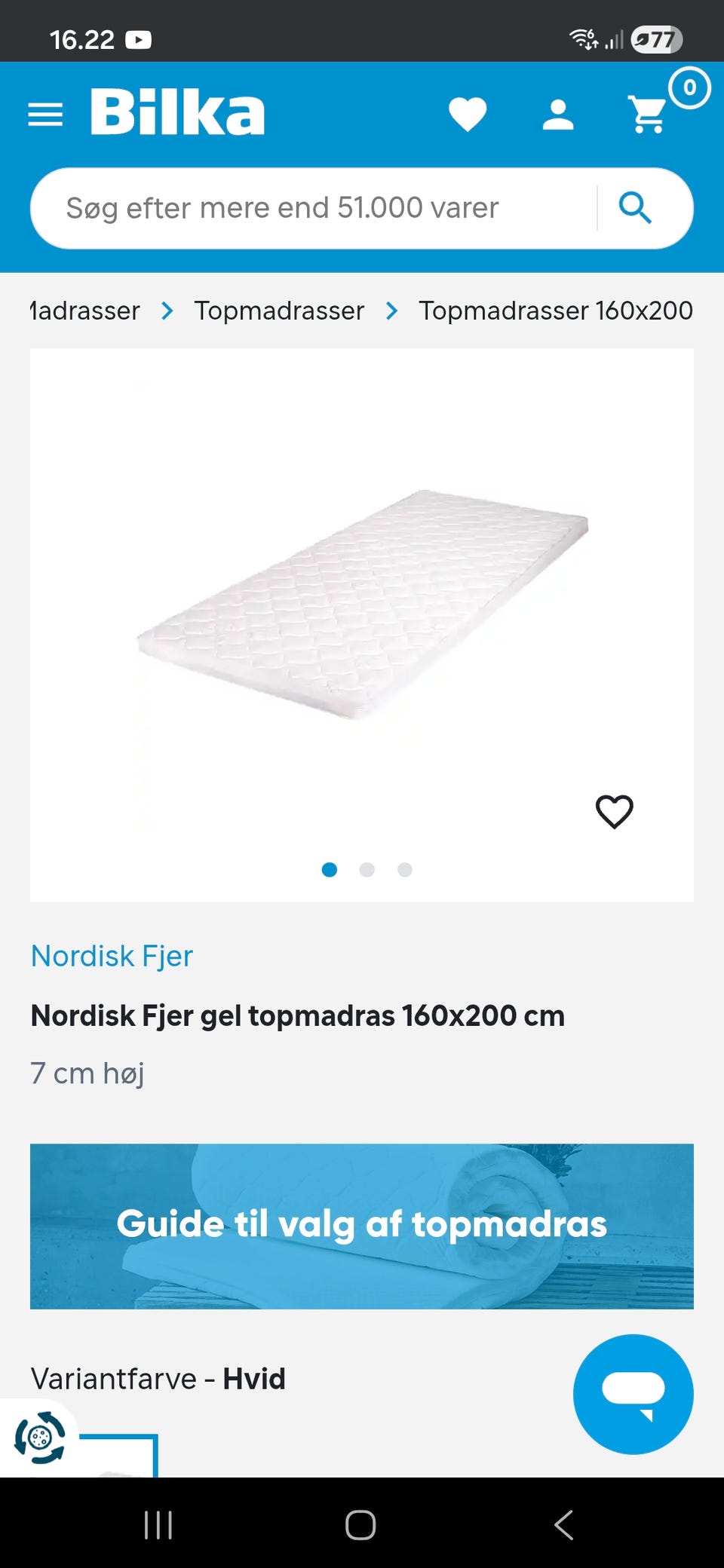Open cookie settings icon
The height and width of the screenshot is (1568, 724).
pyautogui.click(x=39, y=1438)
